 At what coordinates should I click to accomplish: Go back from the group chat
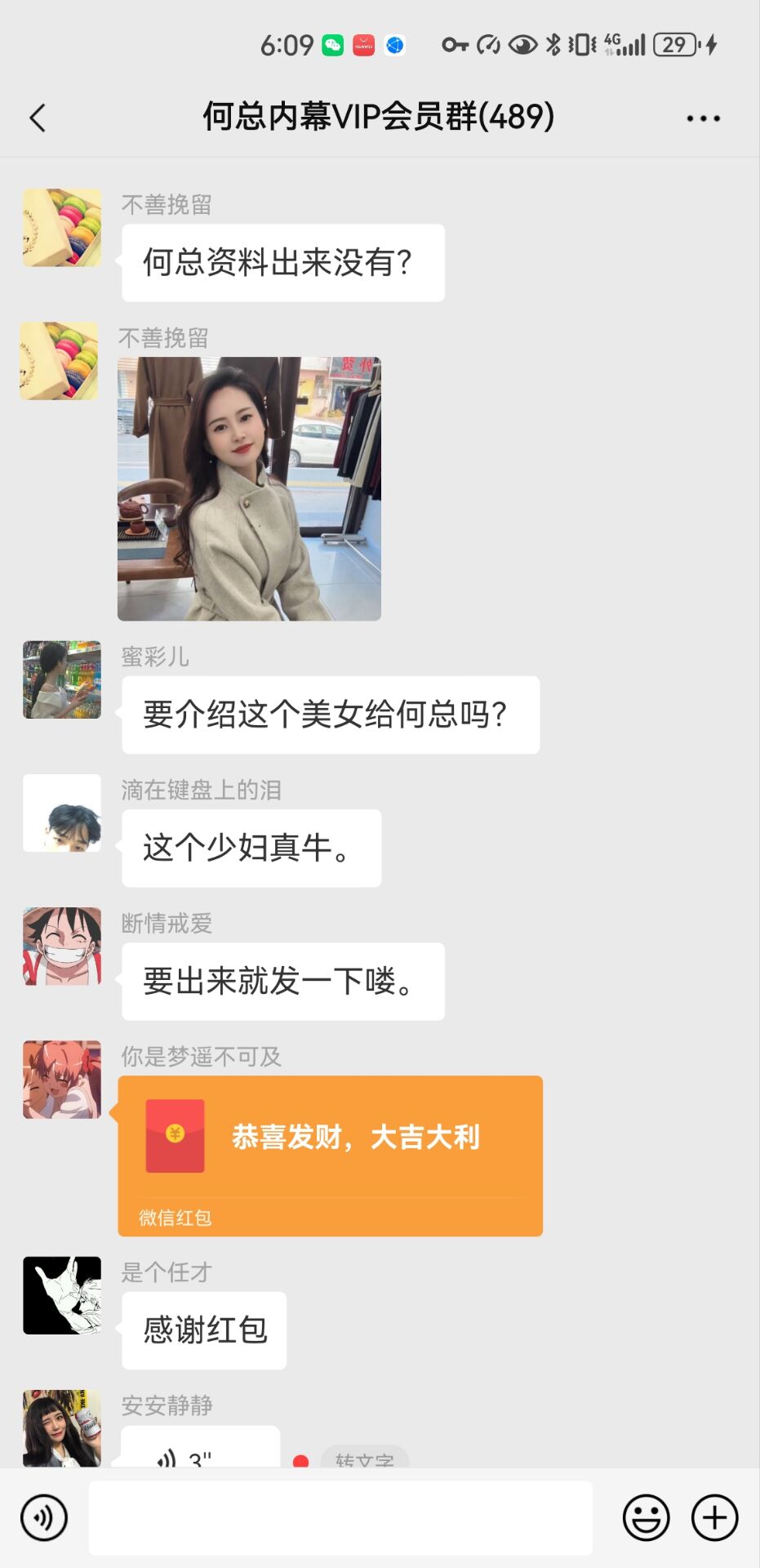coord(38,118)
